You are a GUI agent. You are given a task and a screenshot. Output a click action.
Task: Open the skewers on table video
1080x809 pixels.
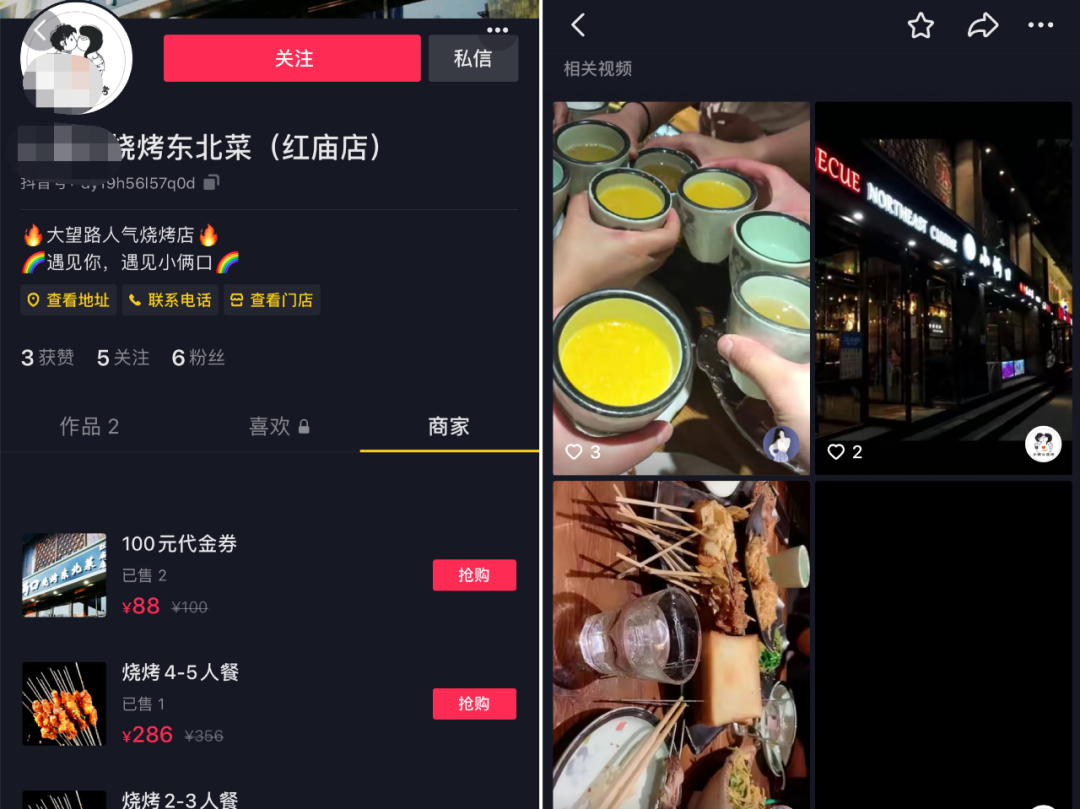pos(681,645)
